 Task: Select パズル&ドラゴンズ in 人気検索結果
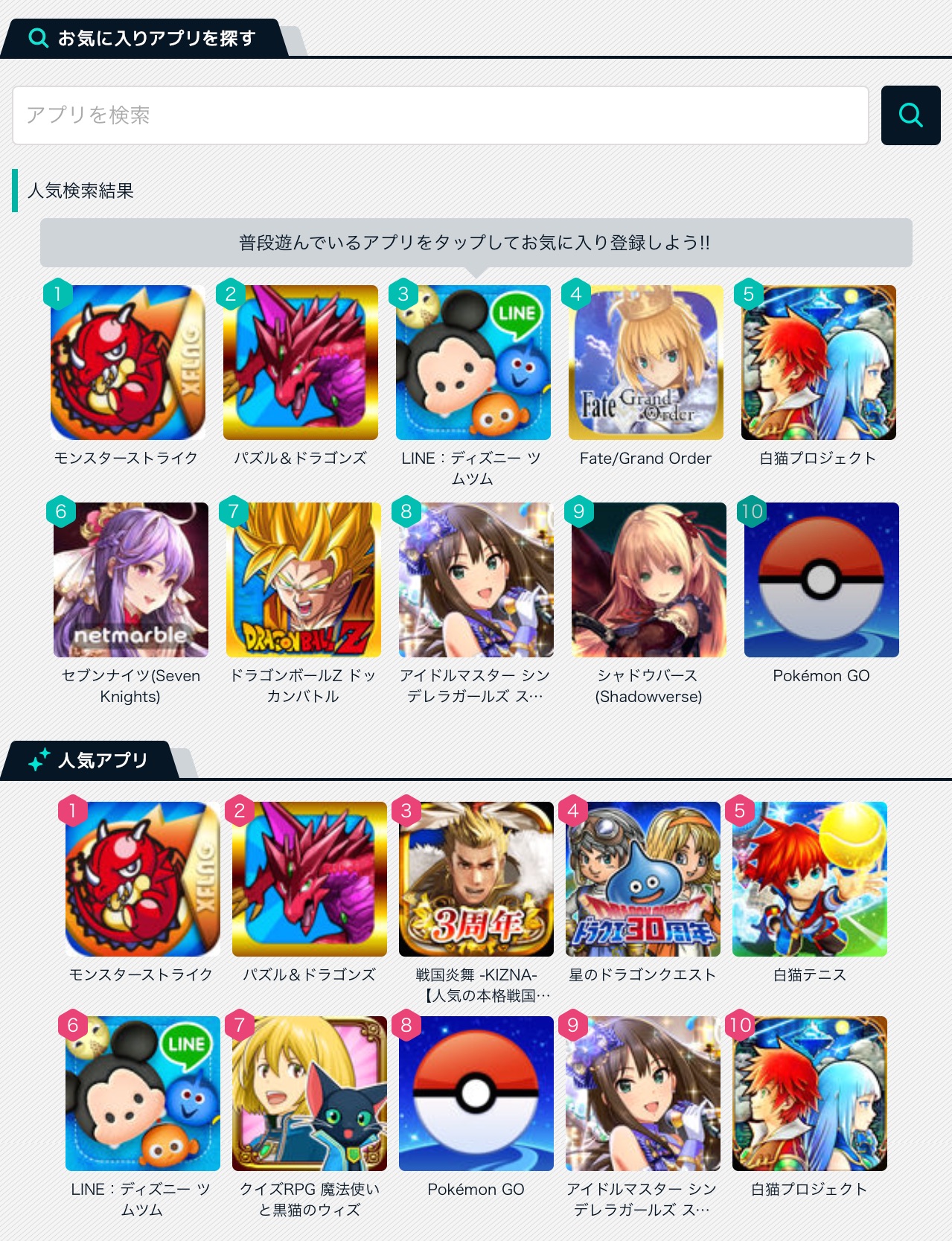[x=301, y=363]
